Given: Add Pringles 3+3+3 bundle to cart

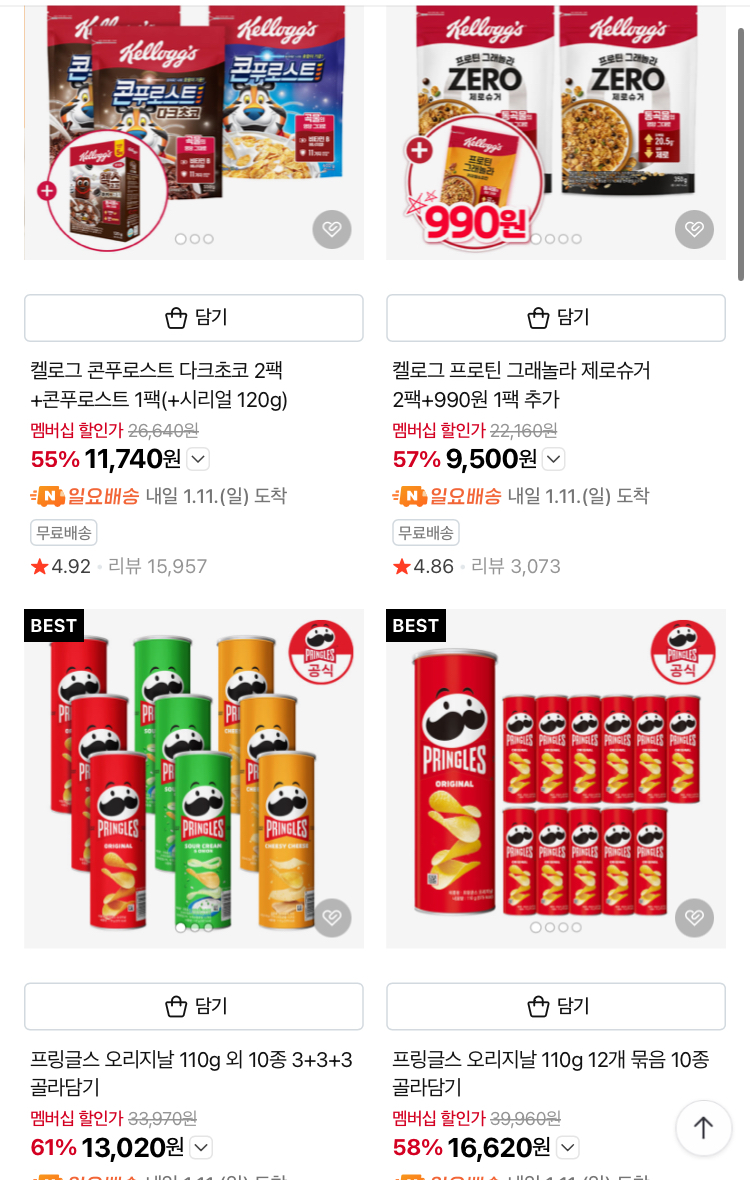Looking at the screenshot, I should 194,1006.
